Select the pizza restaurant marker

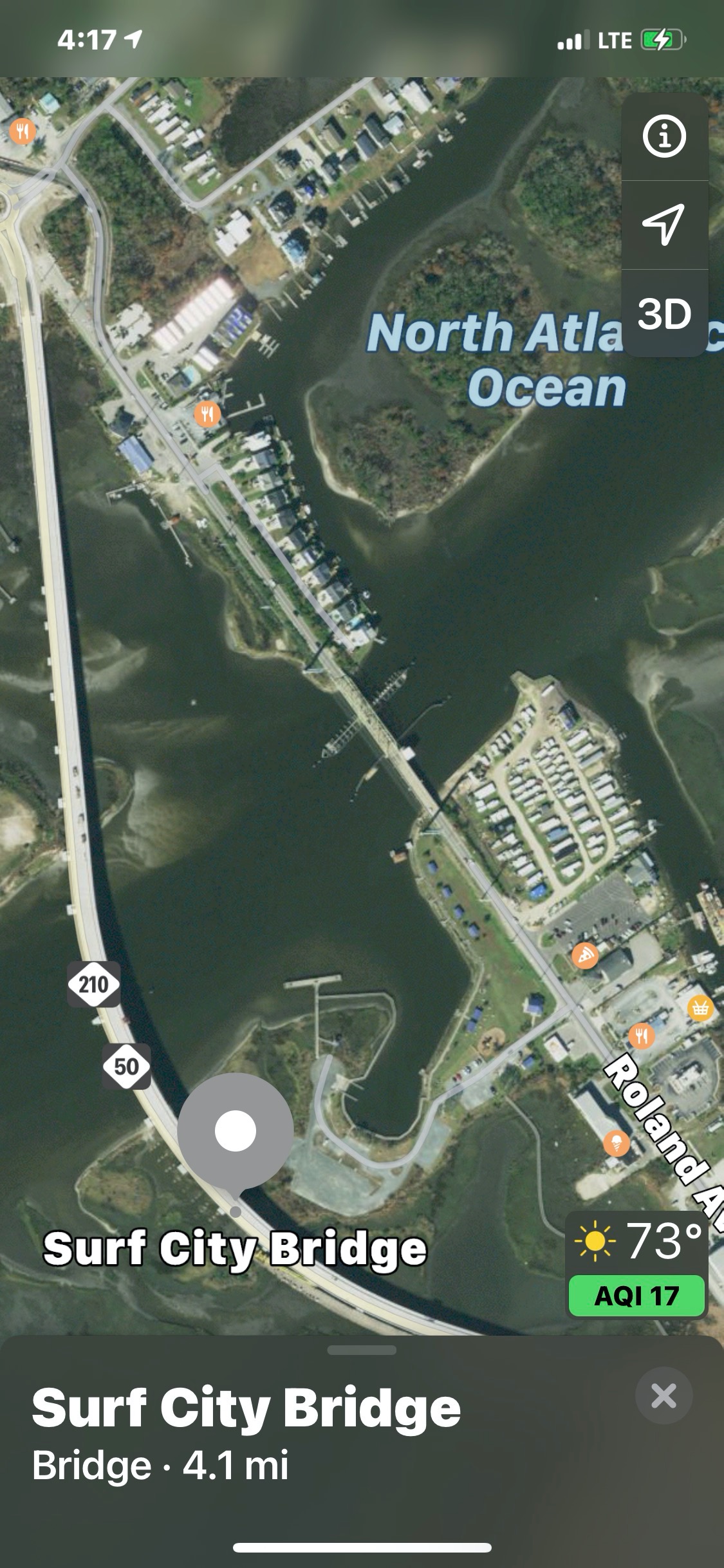tap(584, 956)
